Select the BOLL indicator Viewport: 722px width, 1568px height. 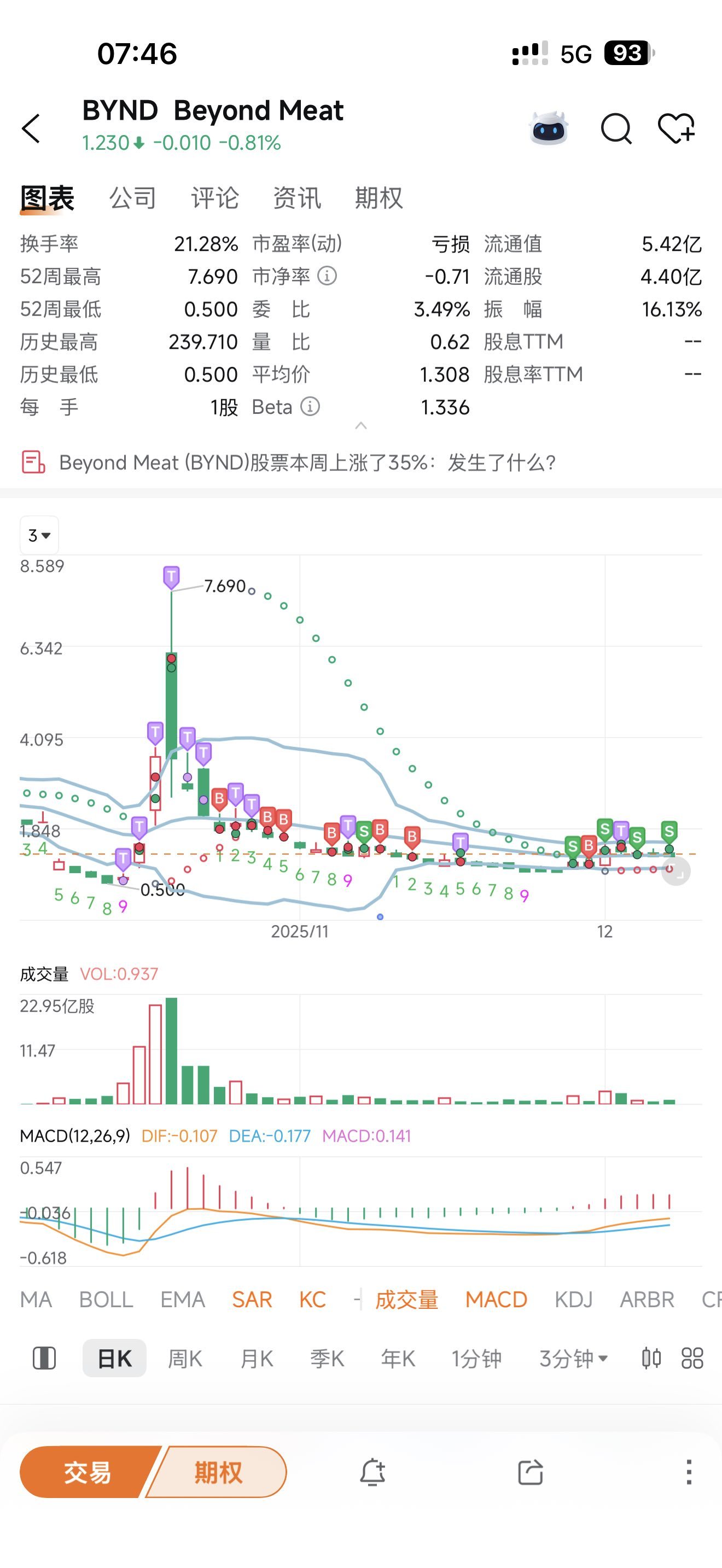pyautogui.click(x=106, y=1300)
